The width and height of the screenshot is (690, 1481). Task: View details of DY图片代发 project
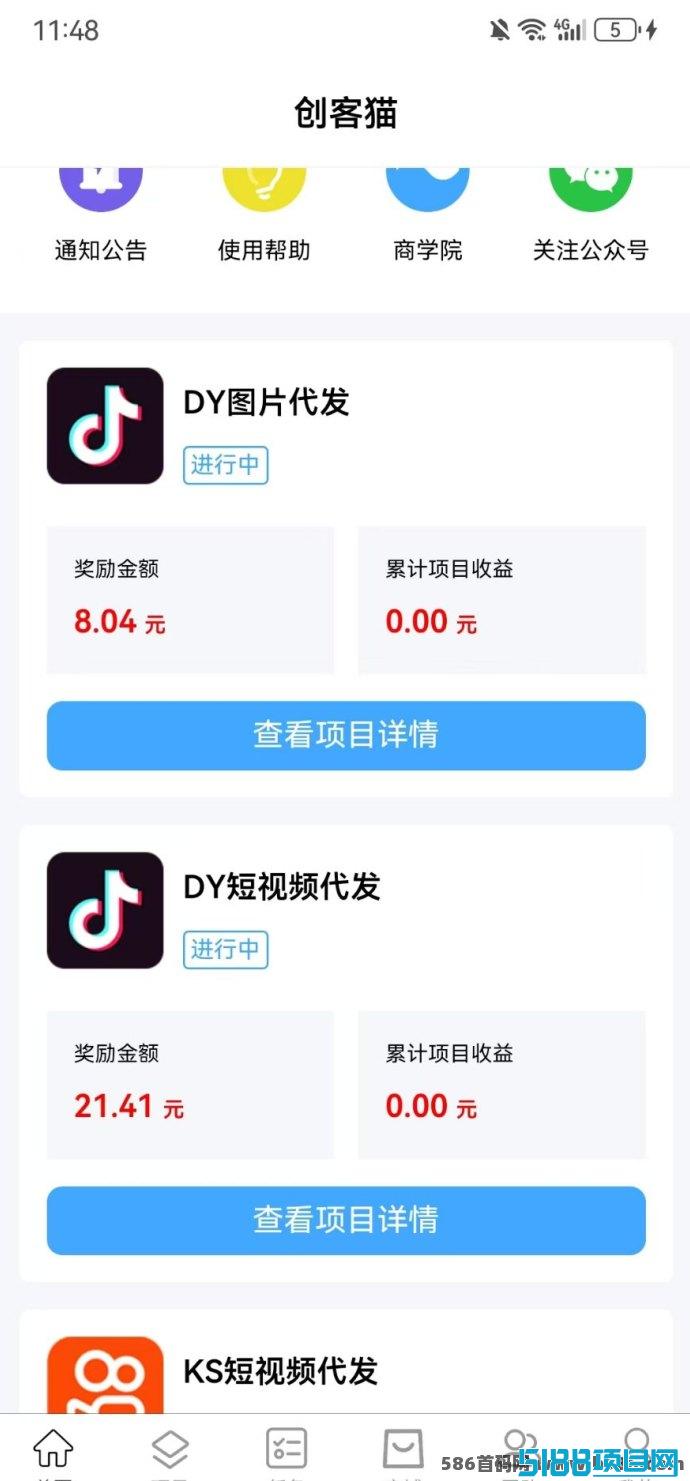coord(346,735)
